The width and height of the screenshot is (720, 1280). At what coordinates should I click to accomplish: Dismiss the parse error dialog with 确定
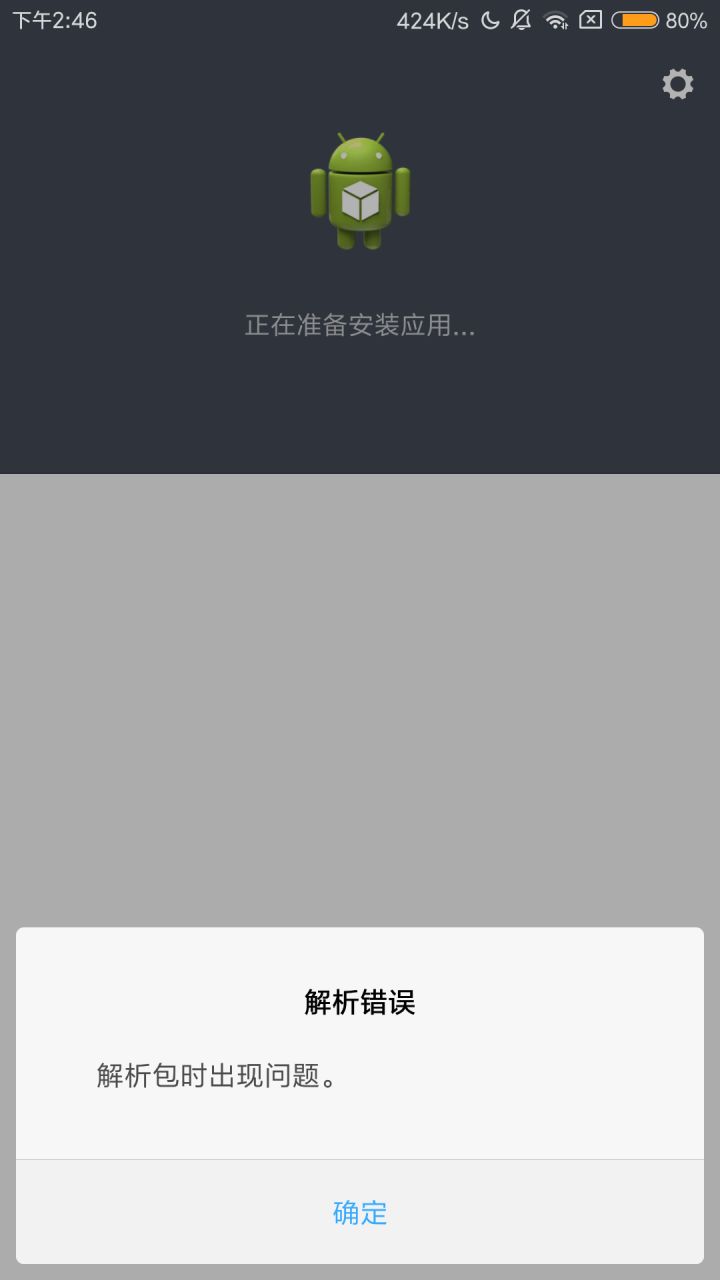(x=360, y=1213)
